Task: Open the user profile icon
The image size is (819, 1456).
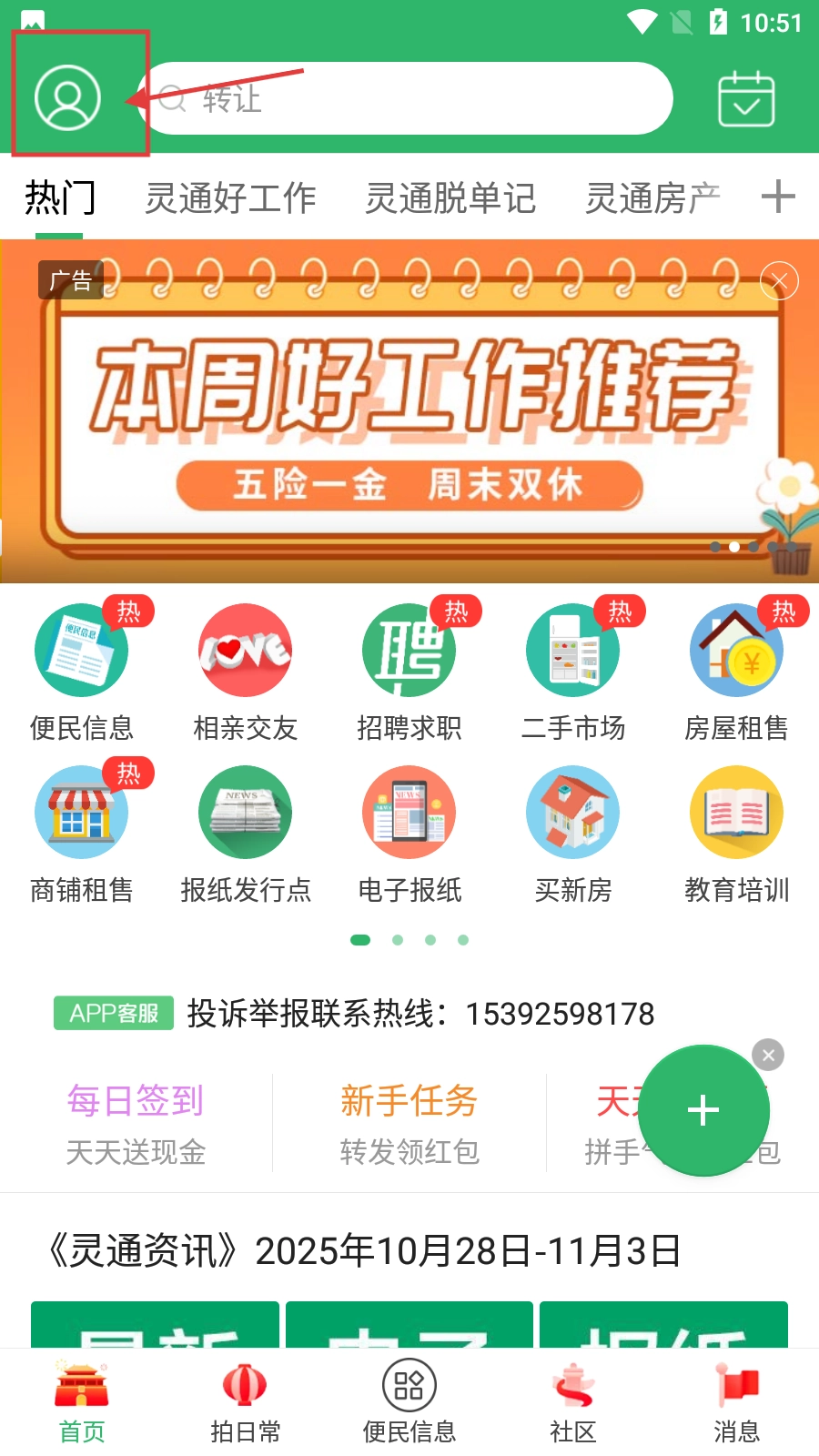Action: click(x=67, y=97)
